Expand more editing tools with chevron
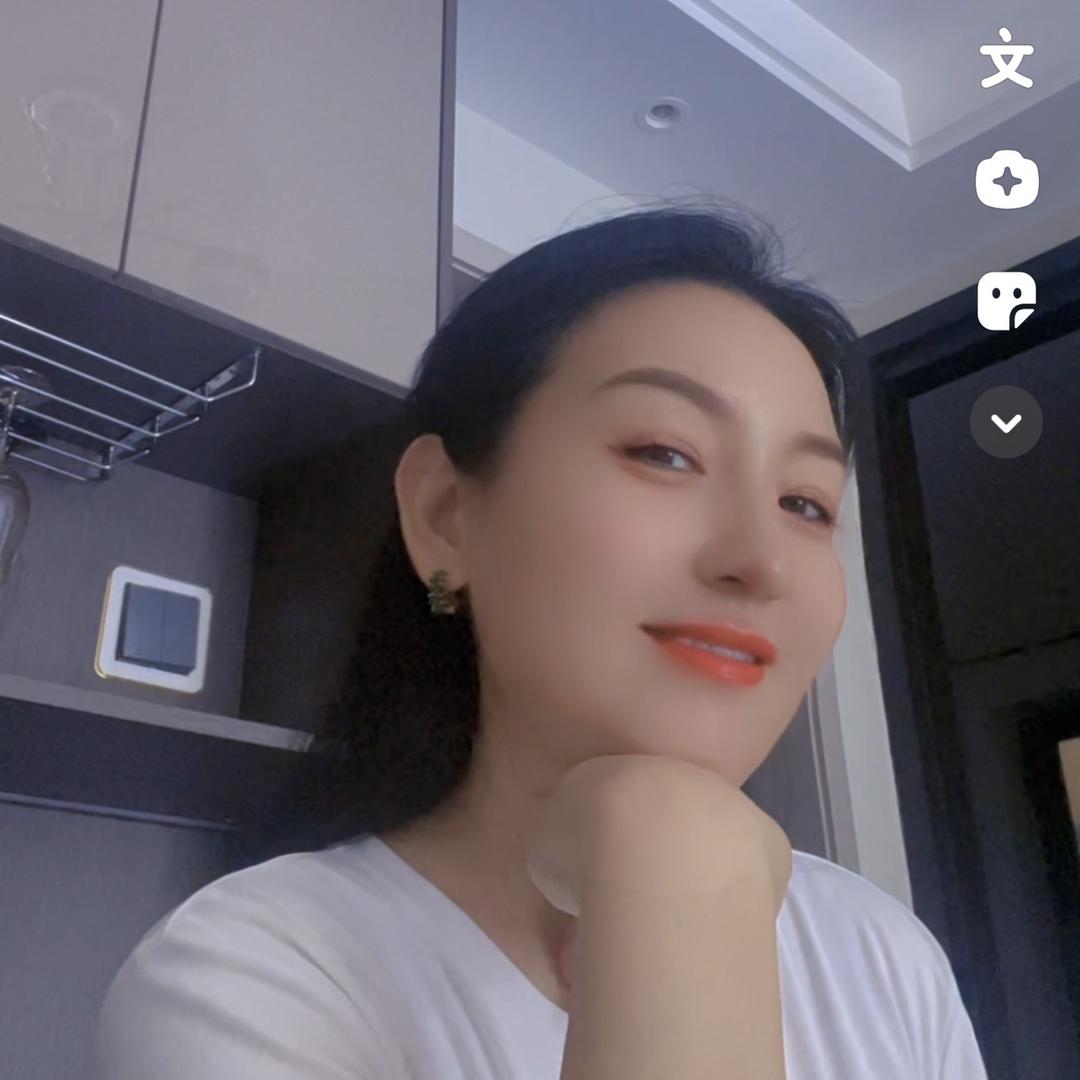This screenshot has width=1080, height=1080. pos(1006,422)
